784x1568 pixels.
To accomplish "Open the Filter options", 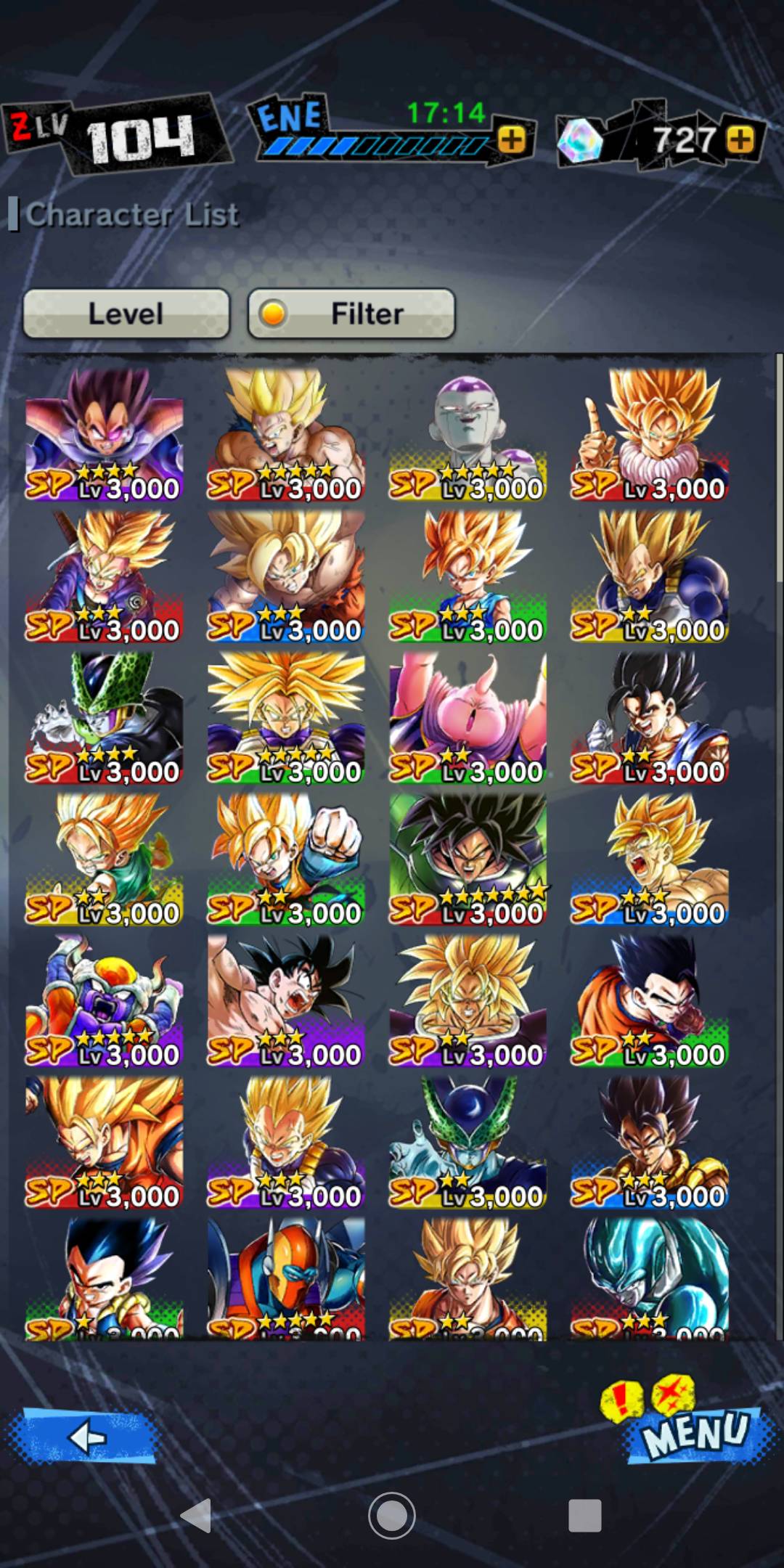I will point(351,314).
